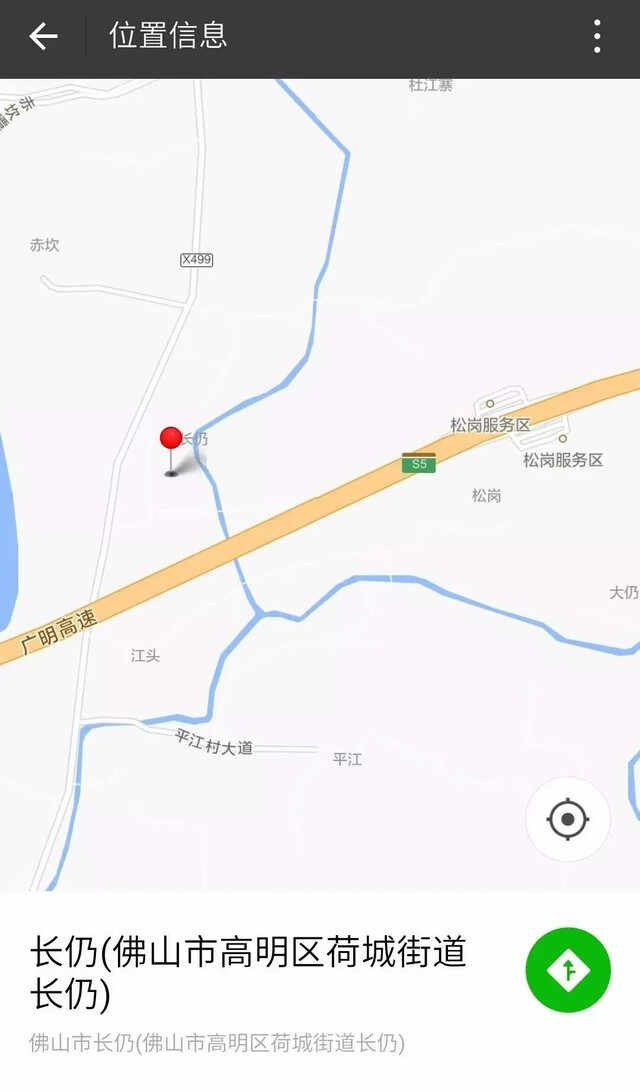Go back from the 位置信息 screen
Viewport: 640px width, 1092px height.
pyautogui.click(x=43, y=37)
